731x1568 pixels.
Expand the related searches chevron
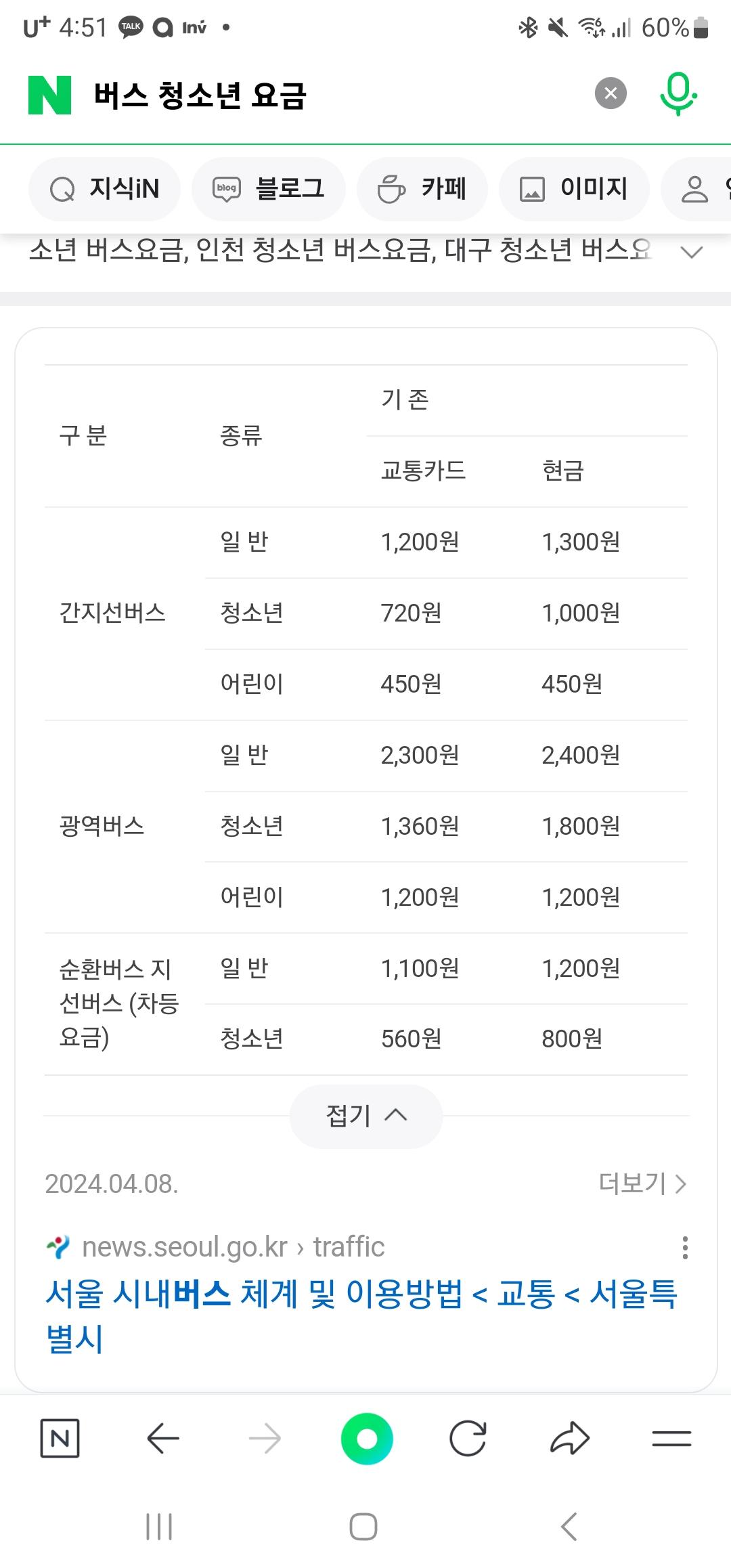691,253
